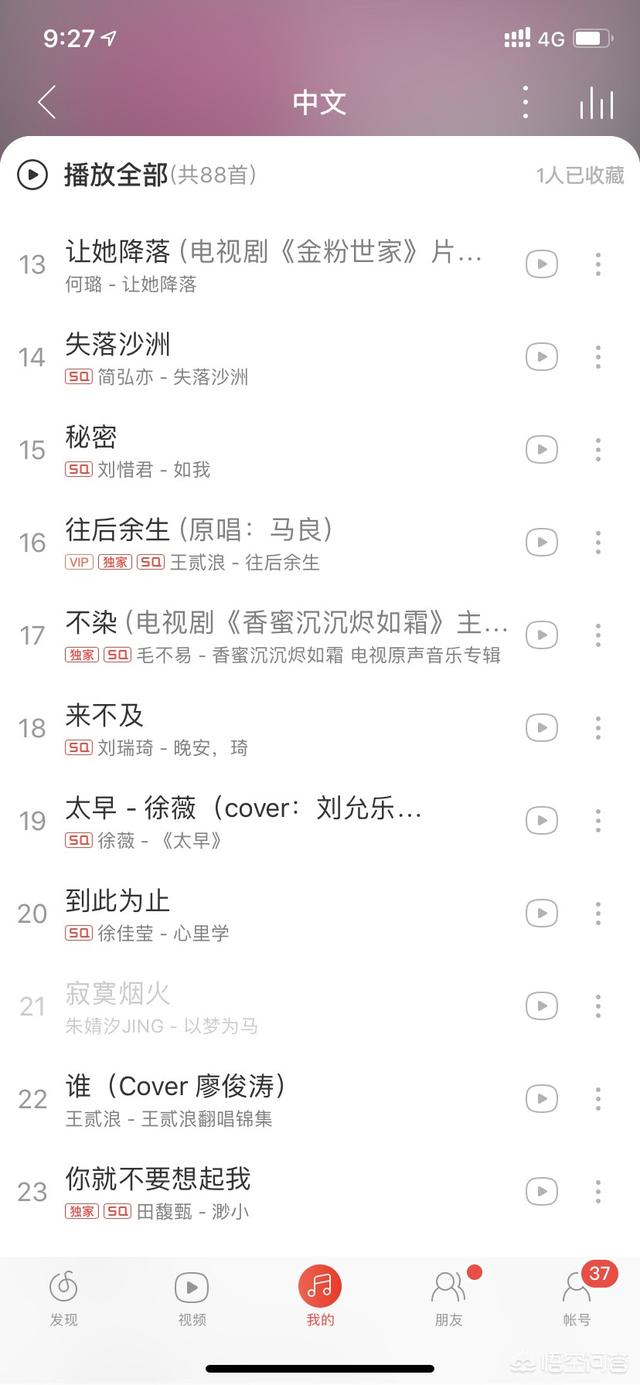
Task: Open more options for 不染
Action: (x=598, y=635)
